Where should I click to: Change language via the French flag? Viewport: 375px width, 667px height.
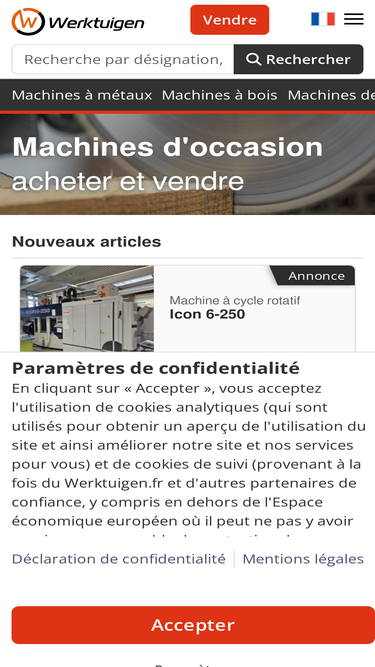323,19
